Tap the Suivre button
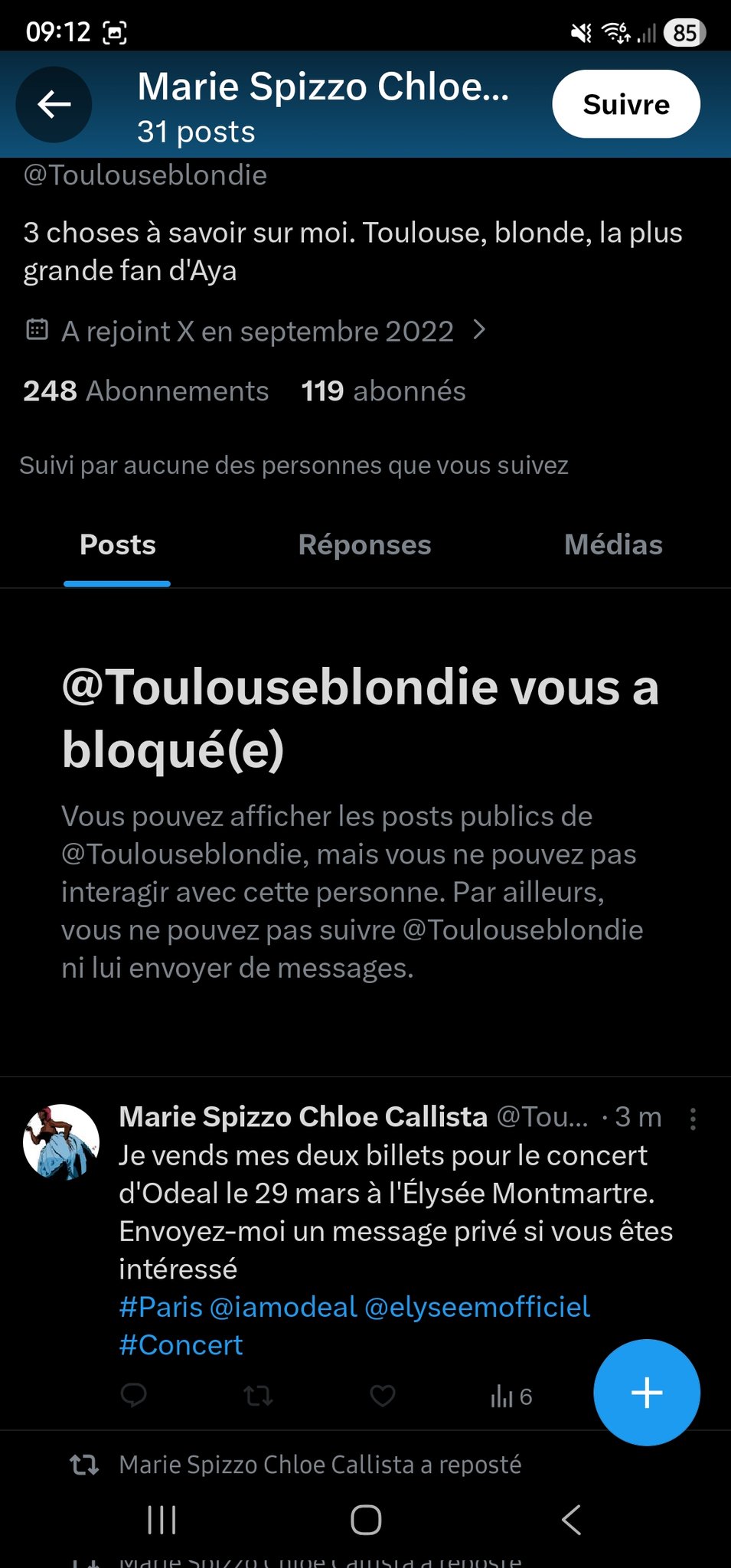 point(625,104)
